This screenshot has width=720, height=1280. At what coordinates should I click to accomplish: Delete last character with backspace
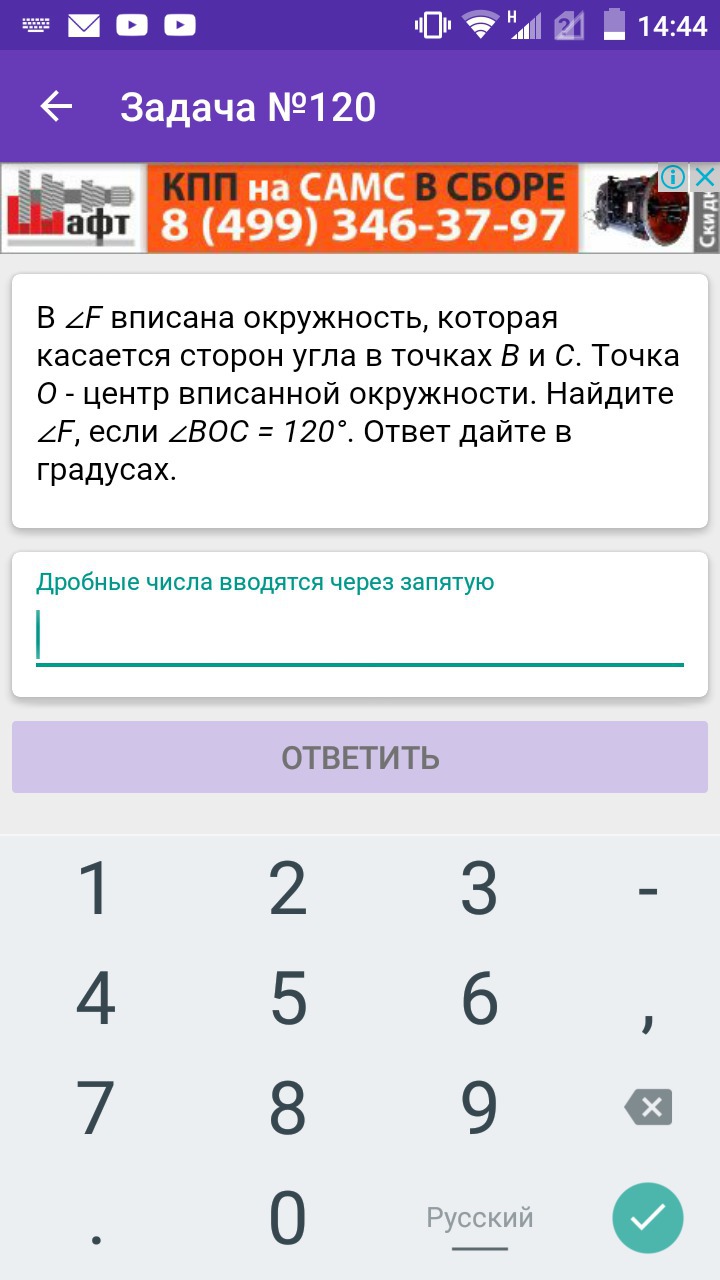click(x=648, y=1108)
